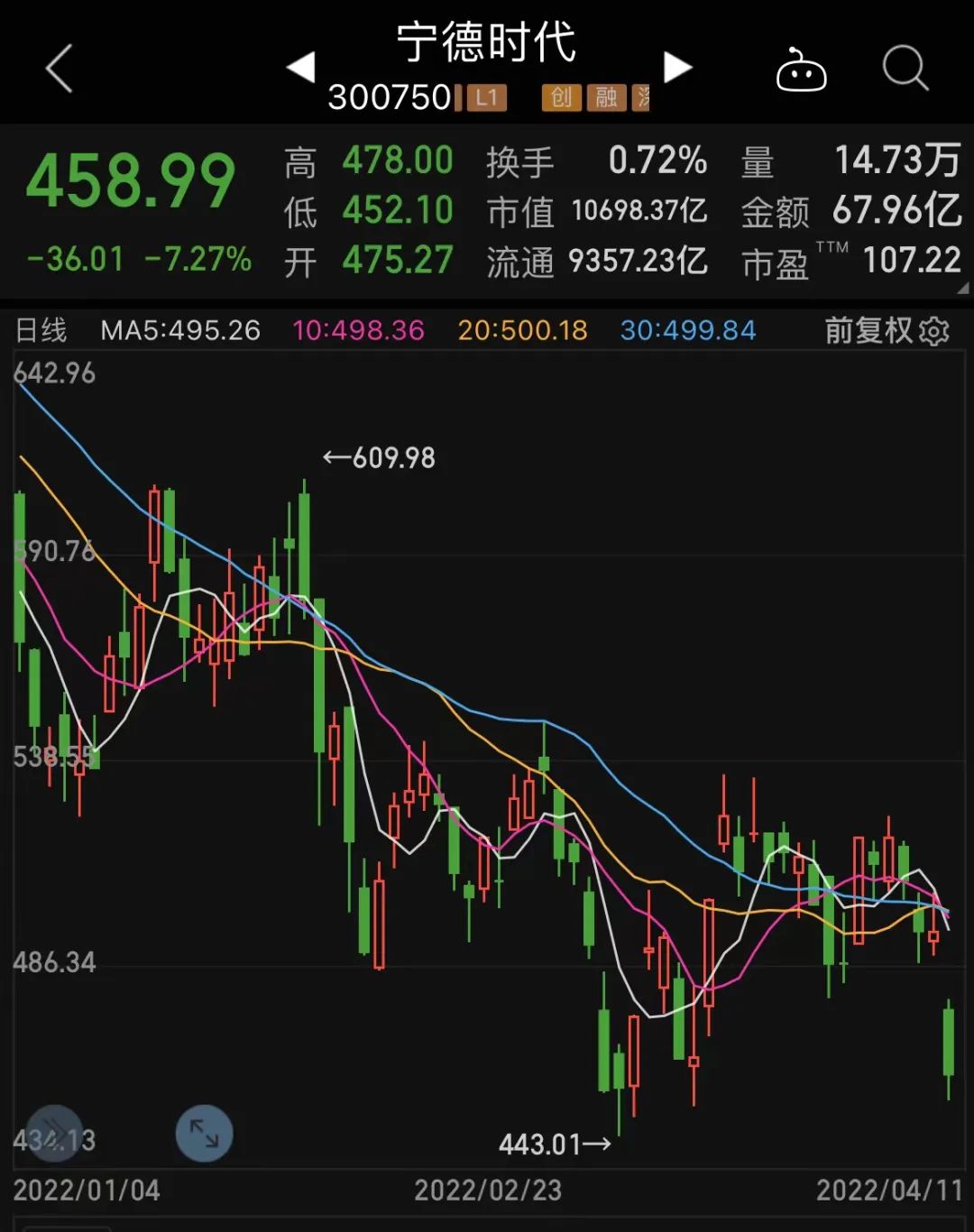Tap the fullscreen expand arrows icon
This screenshot has width=974, height=1232.
pos(203,1135)
